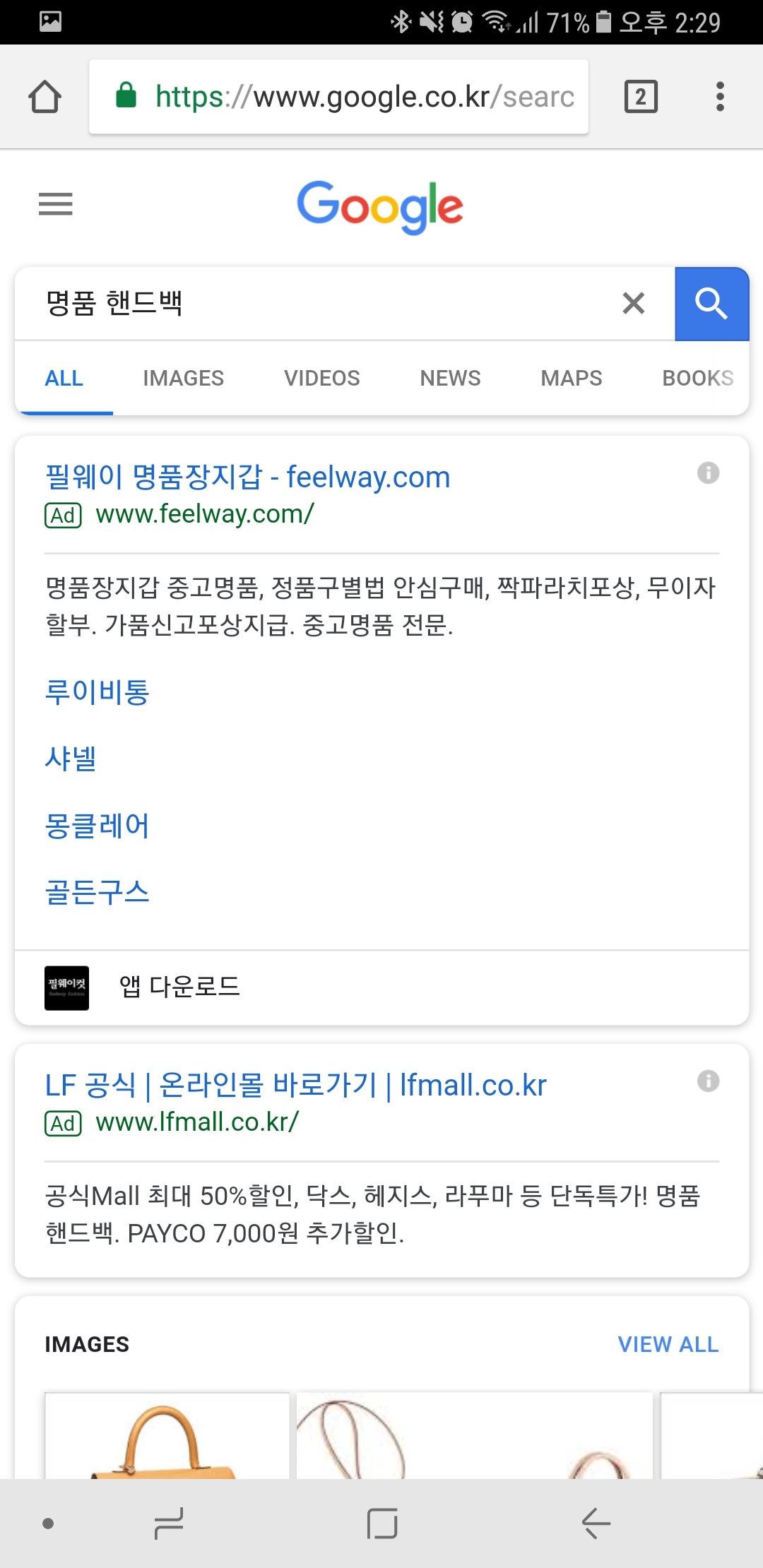Switch to the MAPS tab

(x=571, y=379)
